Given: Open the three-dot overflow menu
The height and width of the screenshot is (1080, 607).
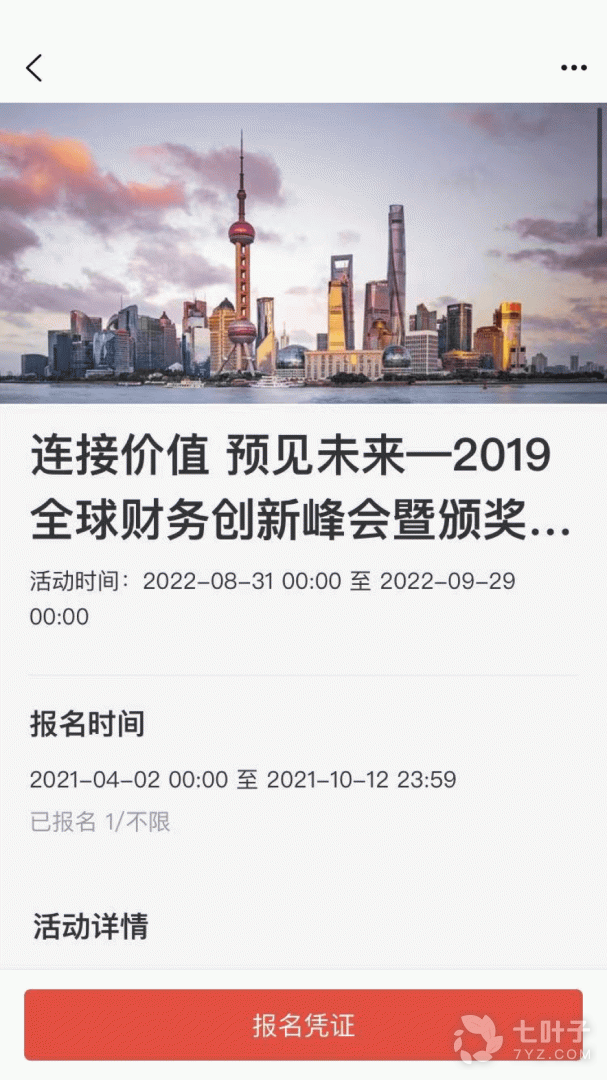Looking at the screenshot, I should click(573, 68).
